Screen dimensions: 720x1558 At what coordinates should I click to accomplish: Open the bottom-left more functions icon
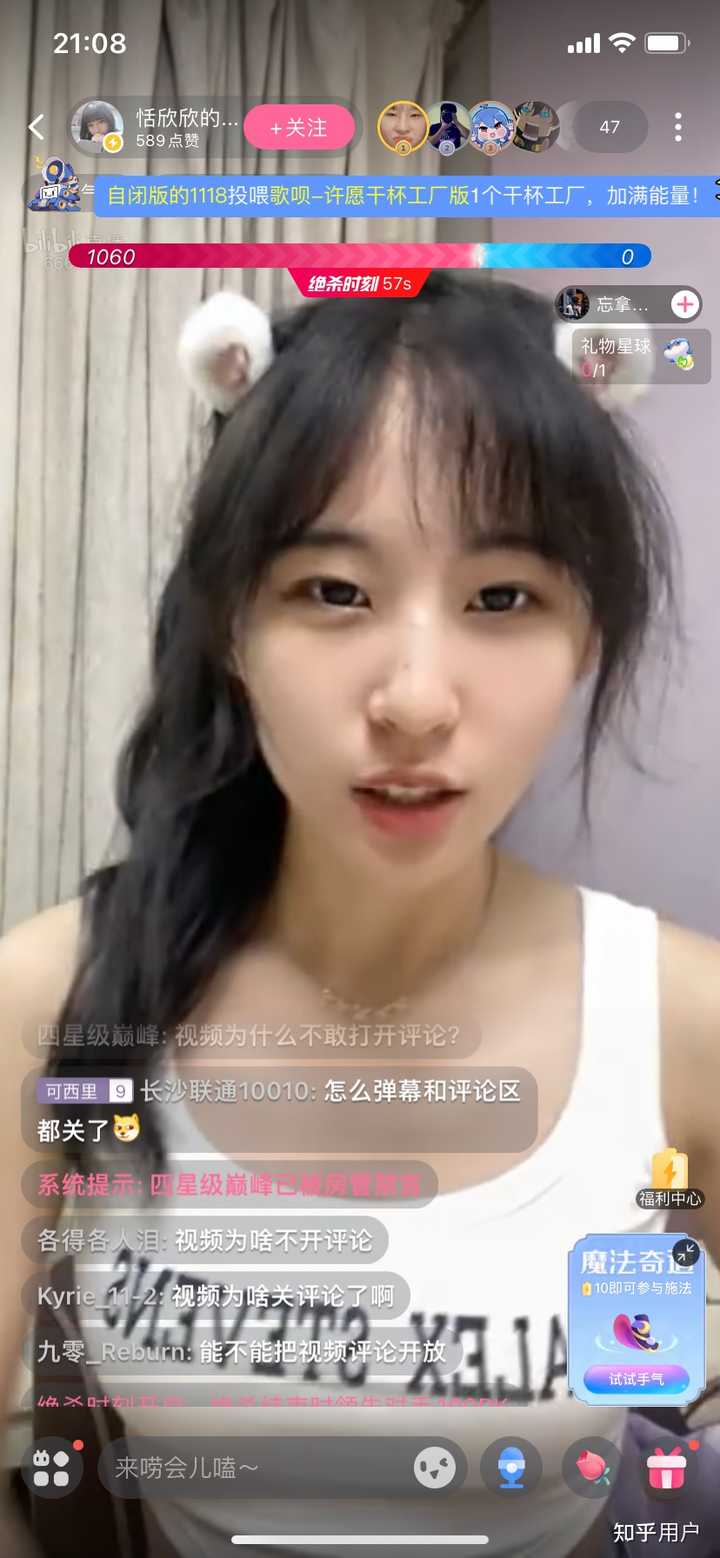coord(50,1467)
